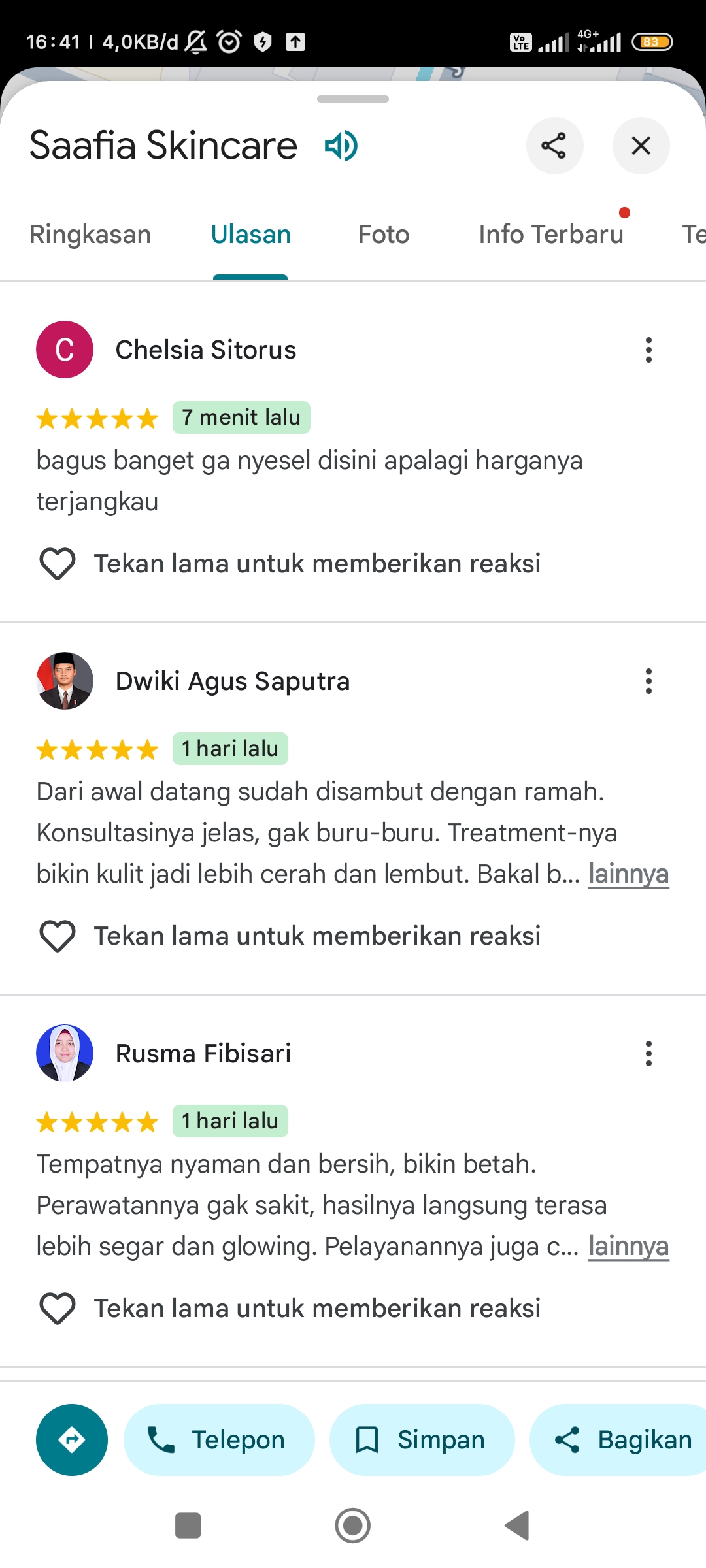
Task: Save this place with Simpan
Action: click(x=422, y=1440)
